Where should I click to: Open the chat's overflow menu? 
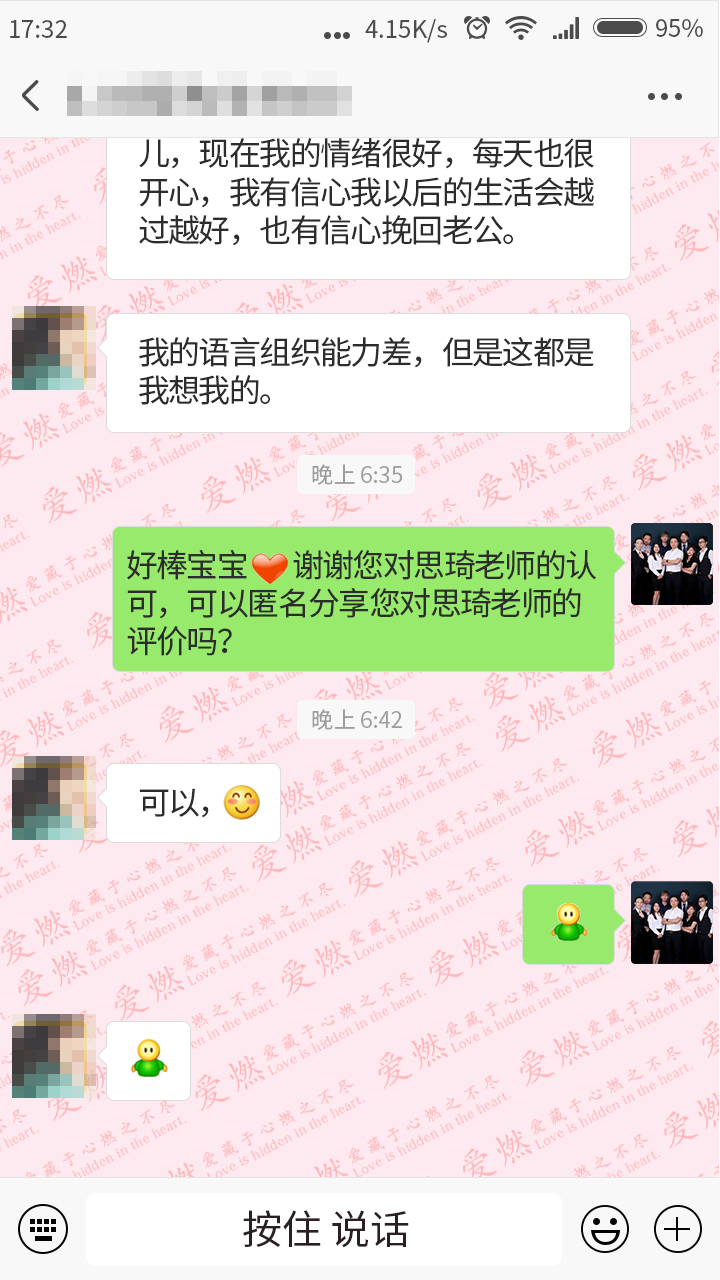664,97
